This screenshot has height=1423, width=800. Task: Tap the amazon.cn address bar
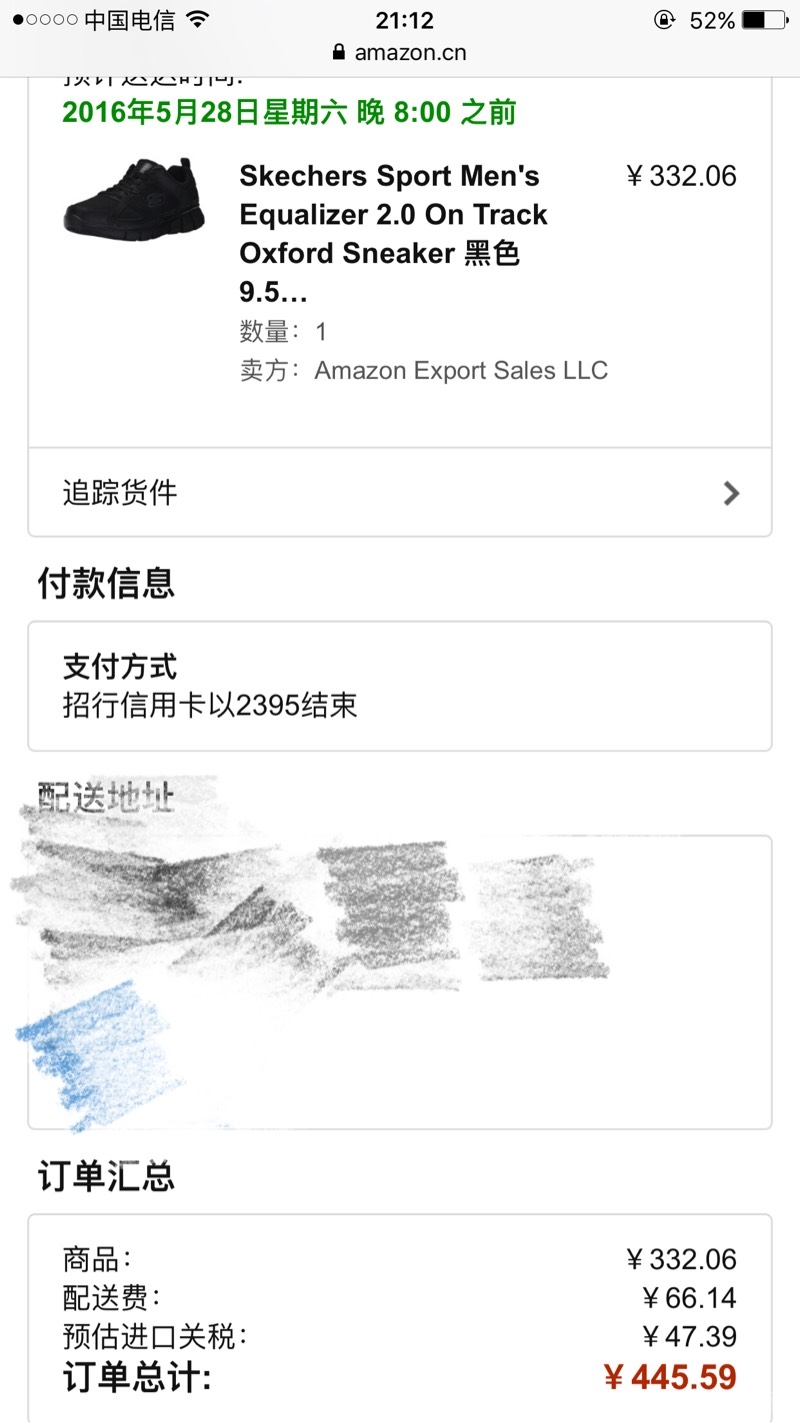[400, 53]
